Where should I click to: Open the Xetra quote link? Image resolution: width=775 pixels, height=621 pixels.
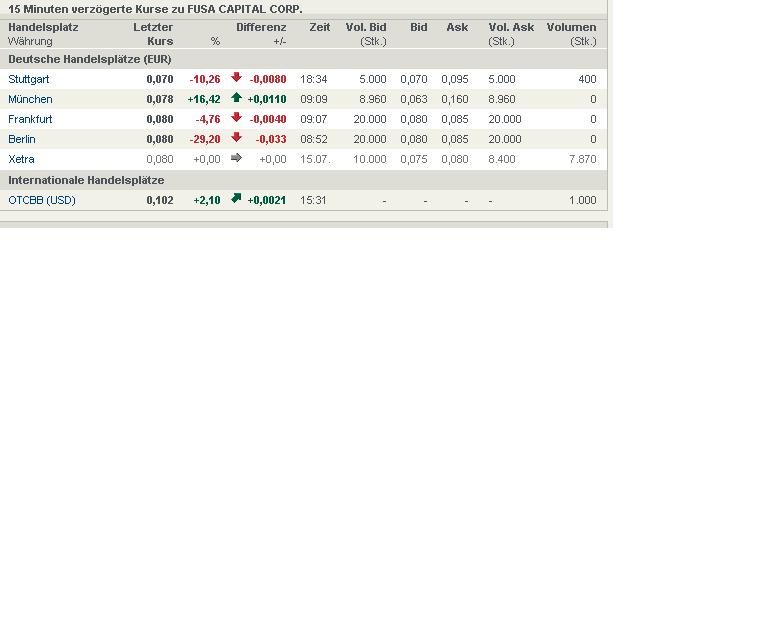(x=21, y=159)
